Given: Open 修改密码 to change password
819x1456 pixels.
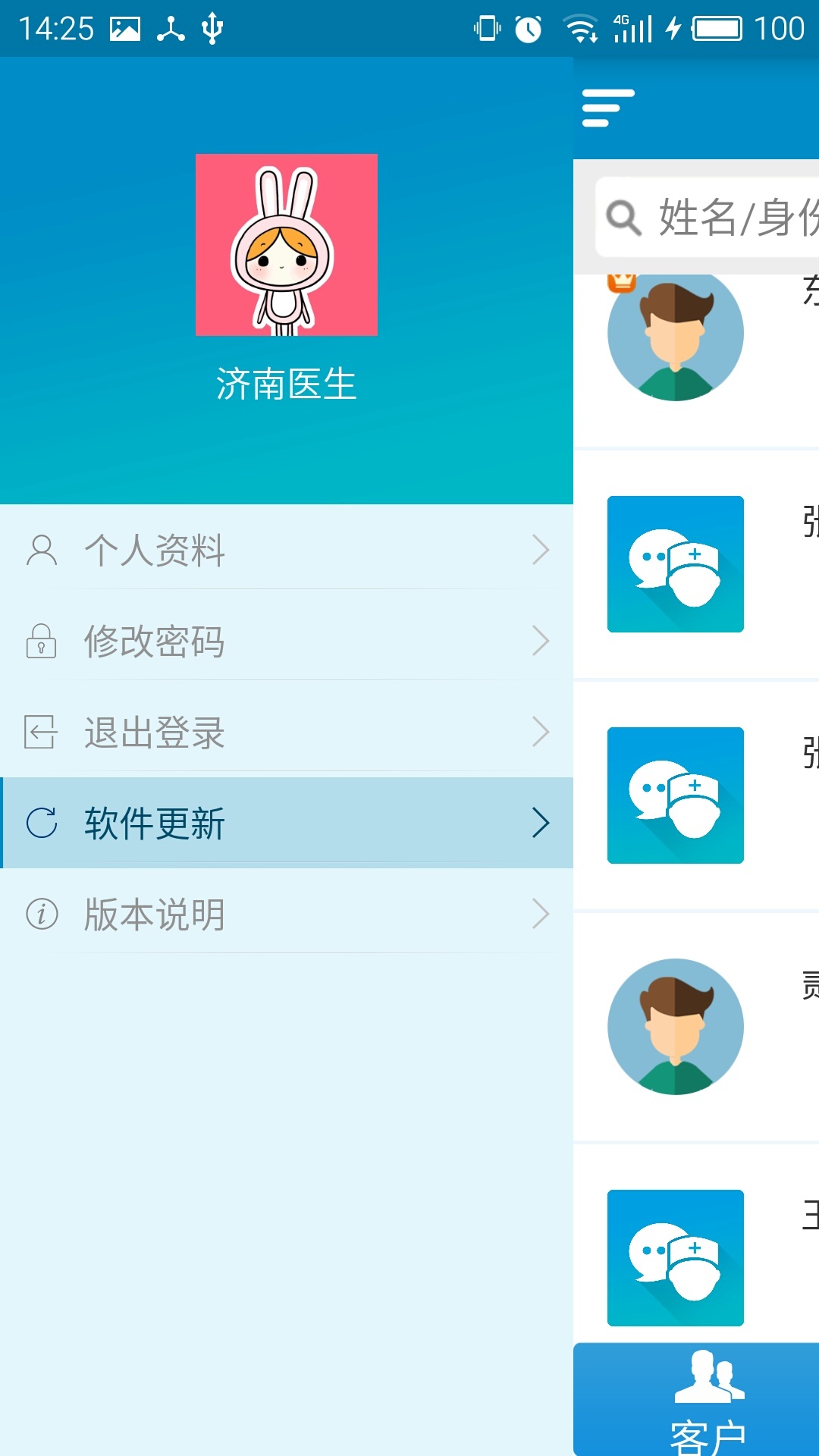Looking at the screenshot, I should [287, 641].
